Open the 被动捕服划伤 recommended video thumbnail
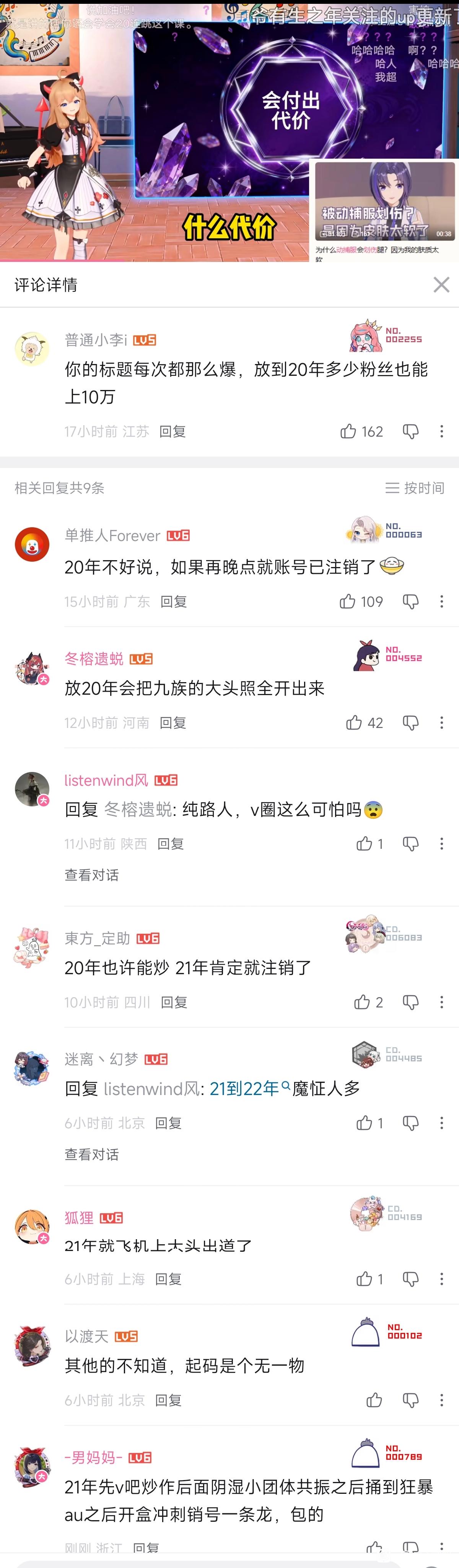 (x=385, y=201)
